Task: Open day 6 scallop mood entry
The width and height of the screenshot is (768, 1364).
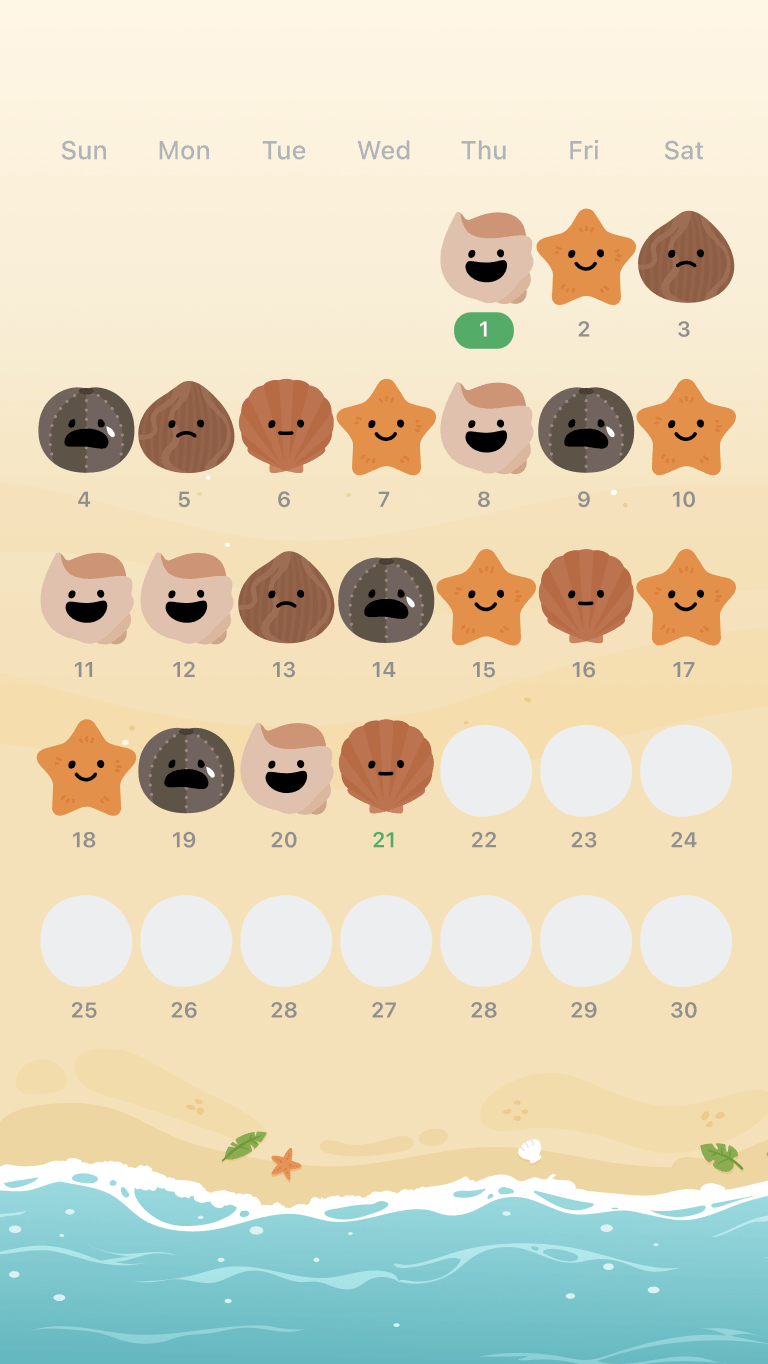Action: pos(286,427)
